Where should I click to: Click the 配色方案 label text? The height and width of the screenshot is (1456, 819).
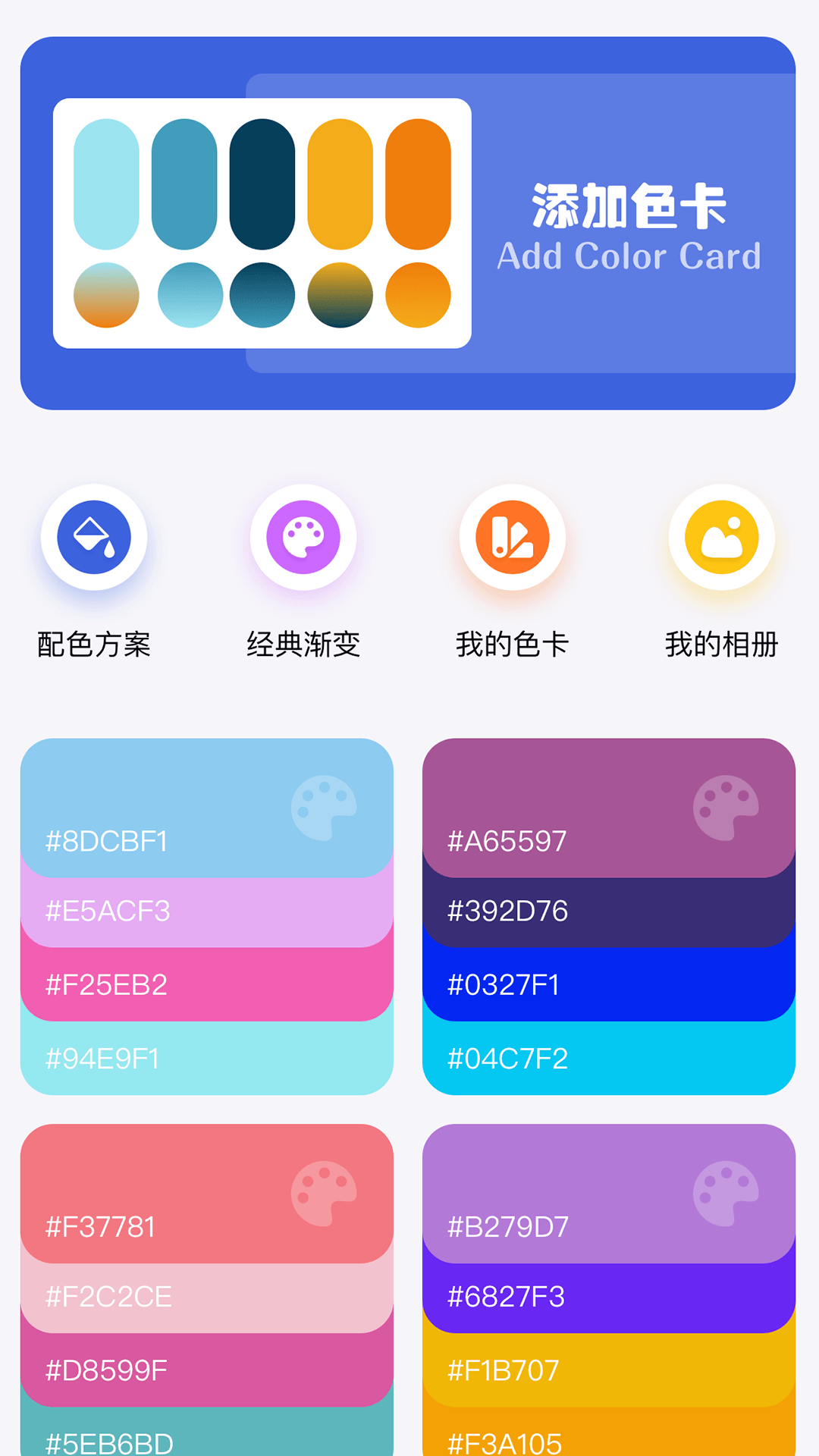click(x=93, y=645)
